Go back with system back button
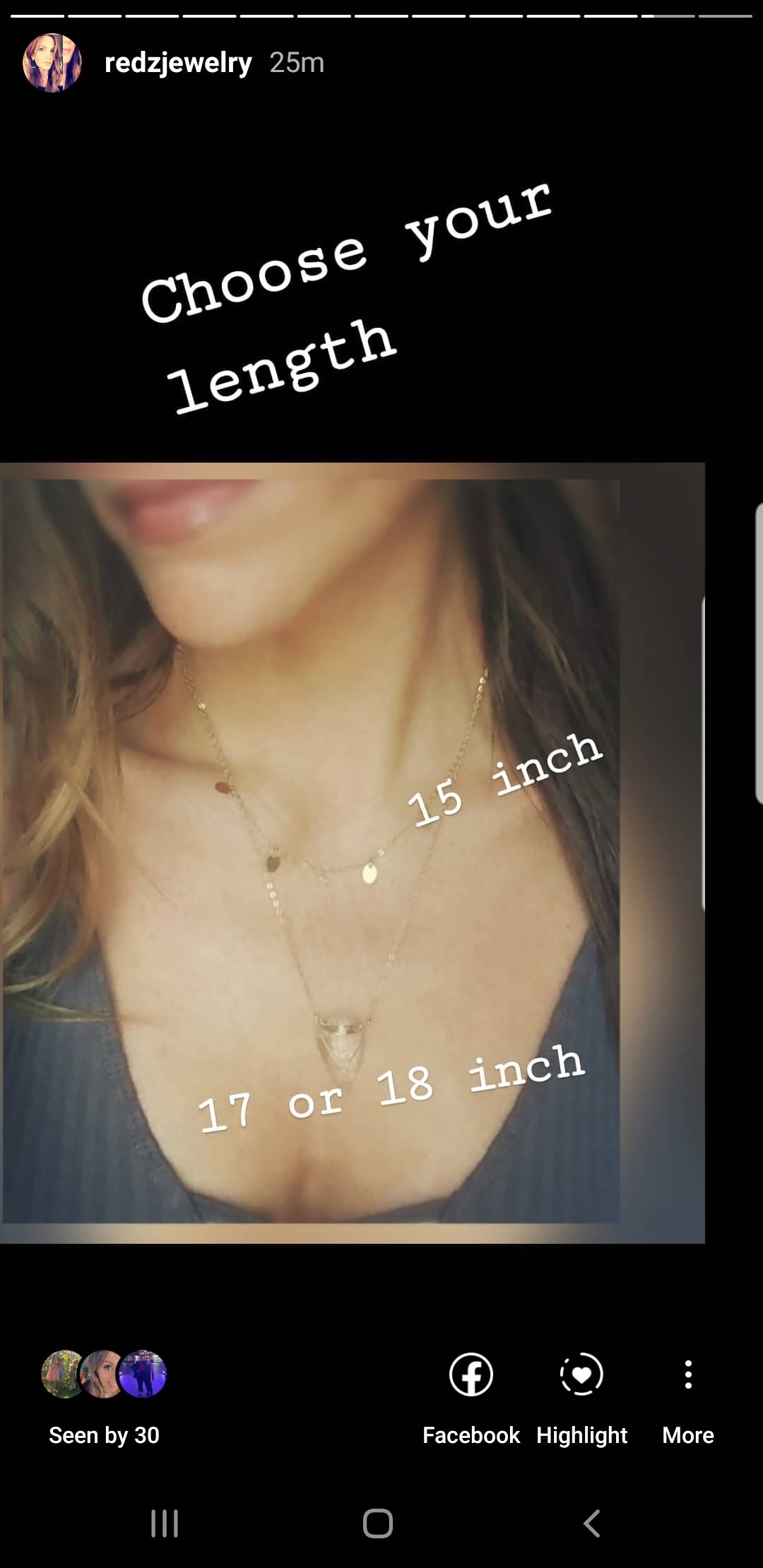 592,1524
